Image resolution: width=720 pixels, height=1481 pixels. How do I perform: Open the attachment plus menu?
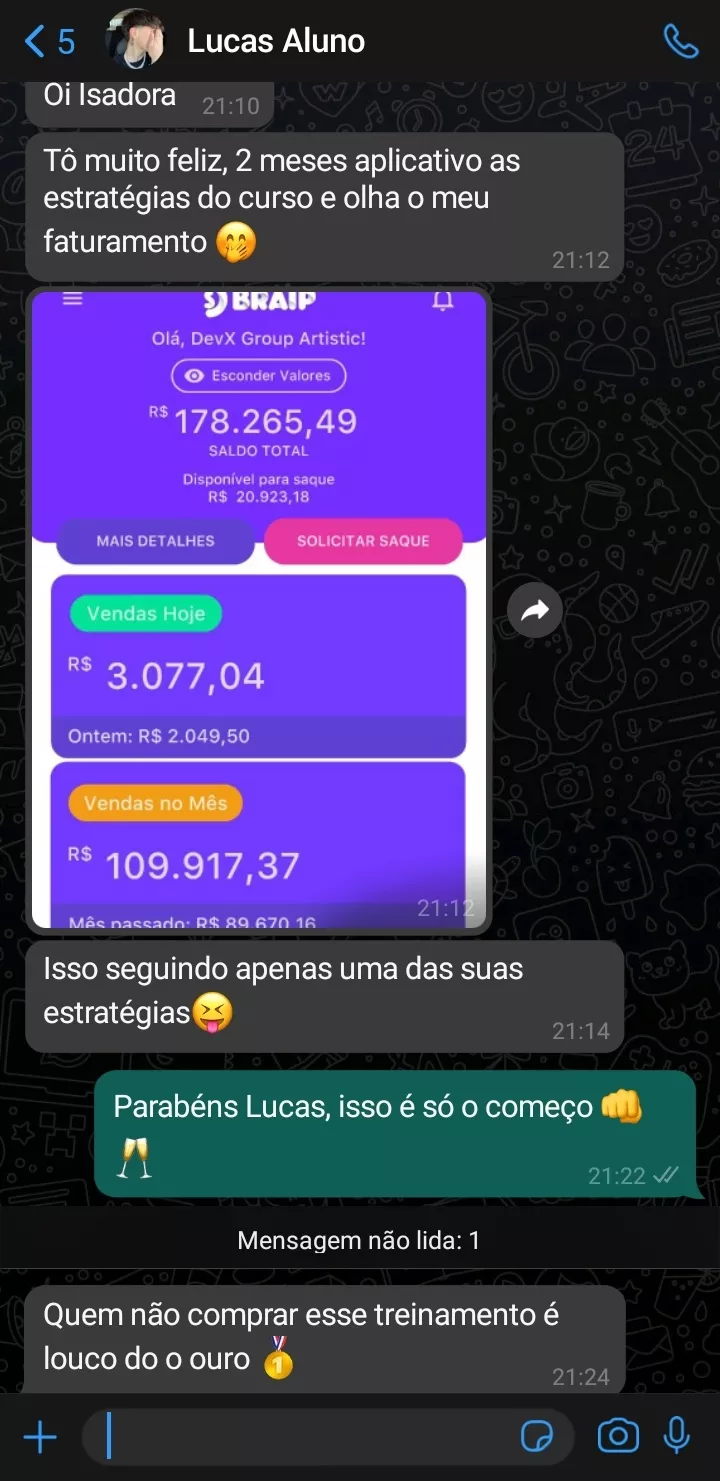pyautogui.click(x=40, y=1438)
